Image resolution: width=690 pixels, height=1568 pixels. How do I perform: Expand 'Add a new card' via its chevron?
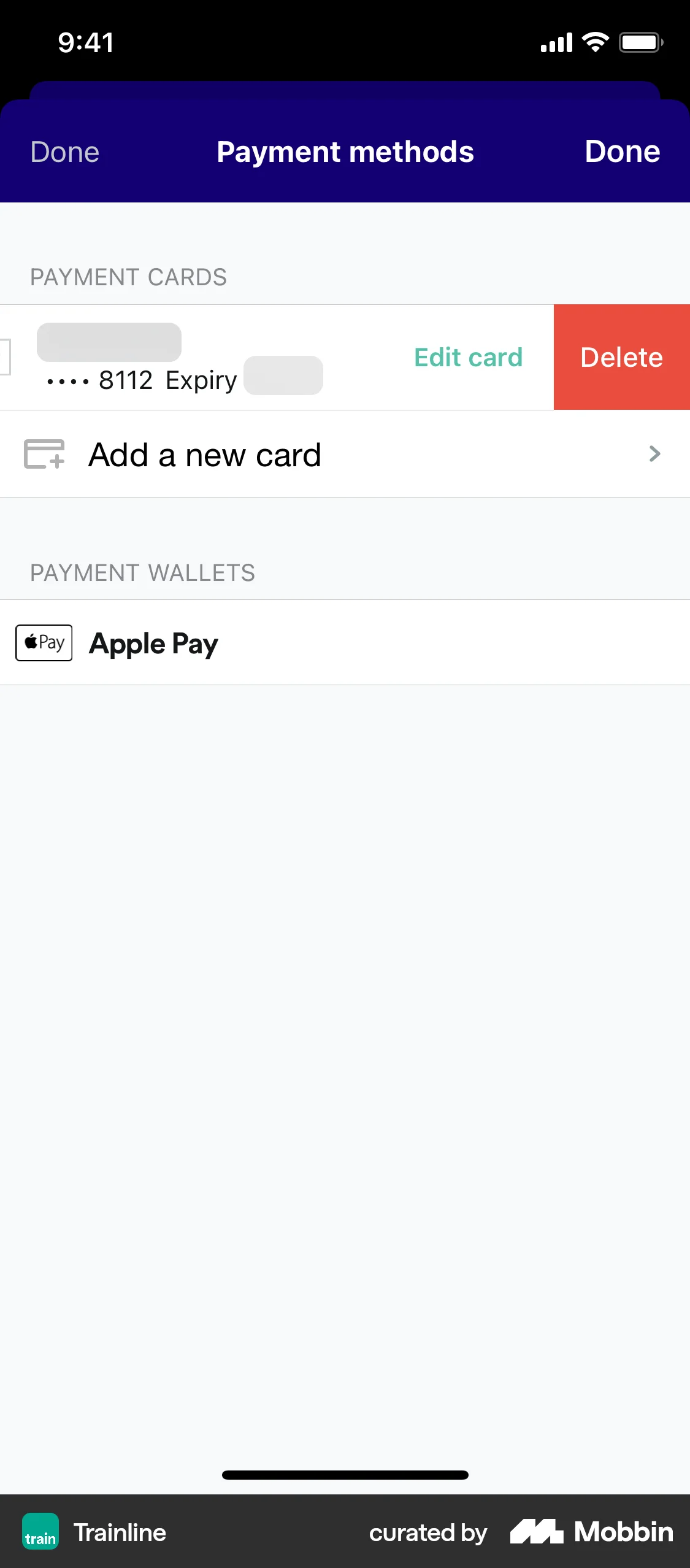coord(655,454)
